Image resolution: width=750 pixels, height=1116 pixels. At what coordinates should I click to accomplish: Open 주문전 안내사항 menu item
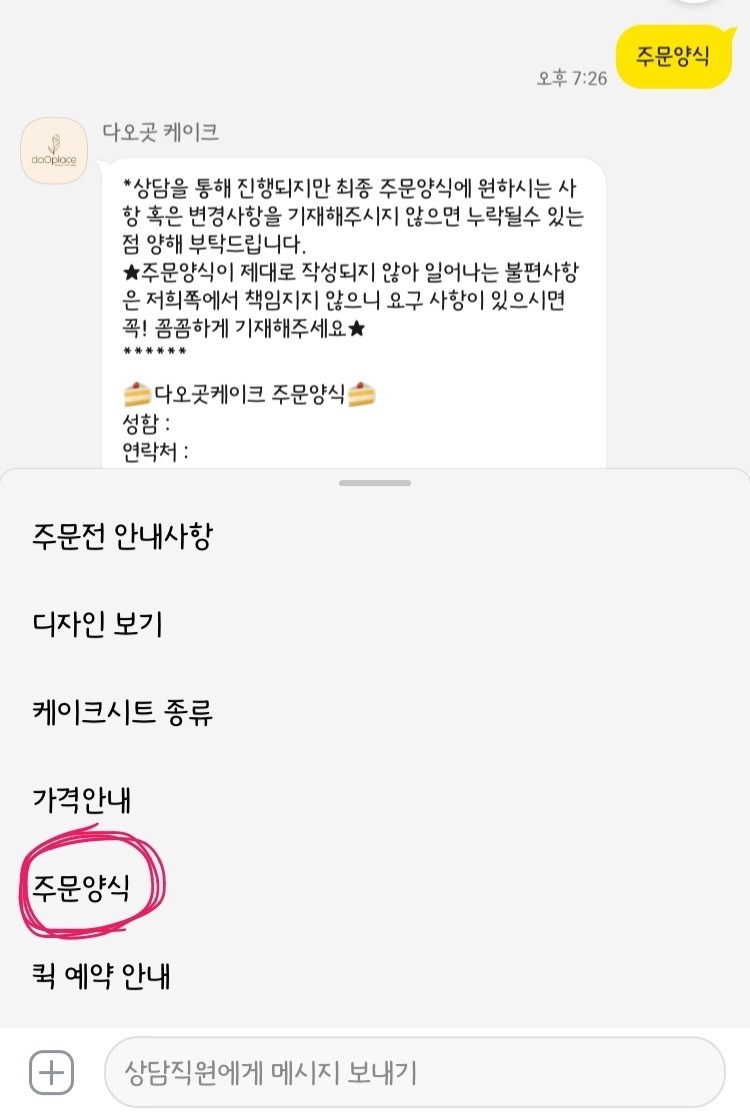point(121,537)
